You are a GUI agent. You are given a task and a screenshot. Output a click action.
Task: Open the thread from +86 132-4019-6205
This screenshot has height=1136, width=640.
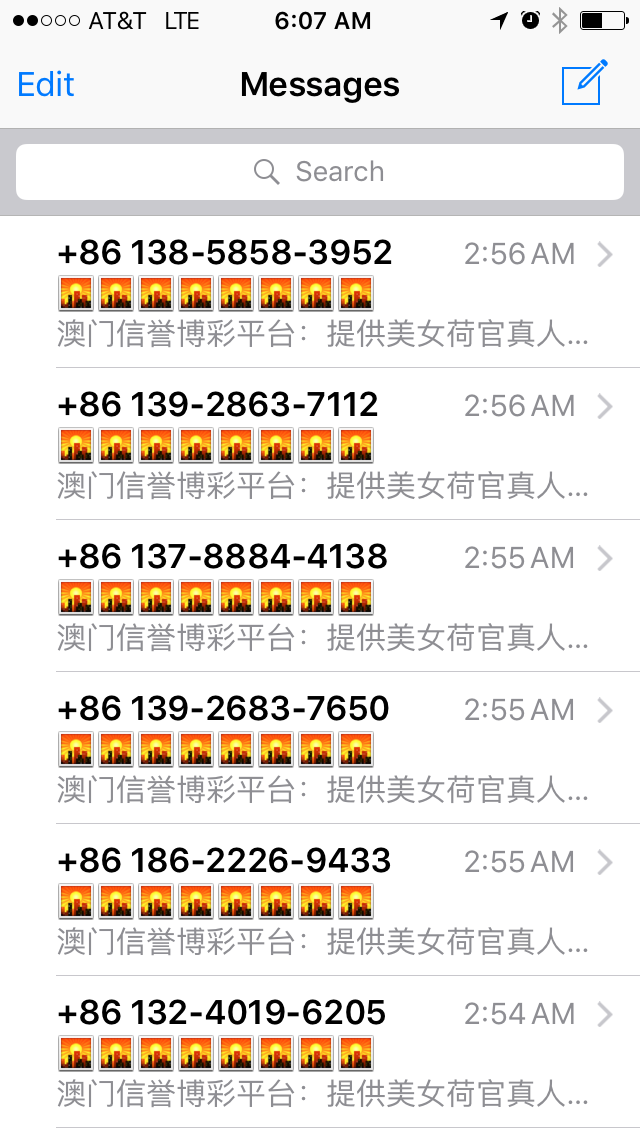point(320,1052)
